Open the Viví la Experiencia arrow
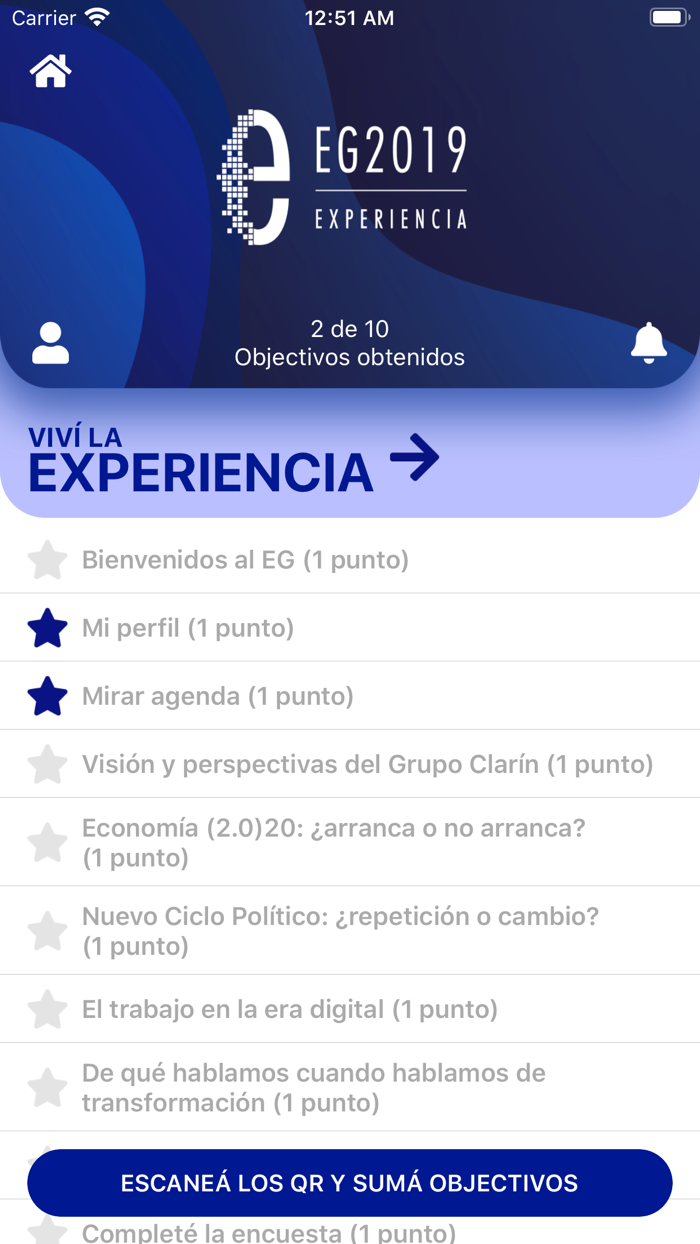The image size is (700, 1244). [414, 460]
